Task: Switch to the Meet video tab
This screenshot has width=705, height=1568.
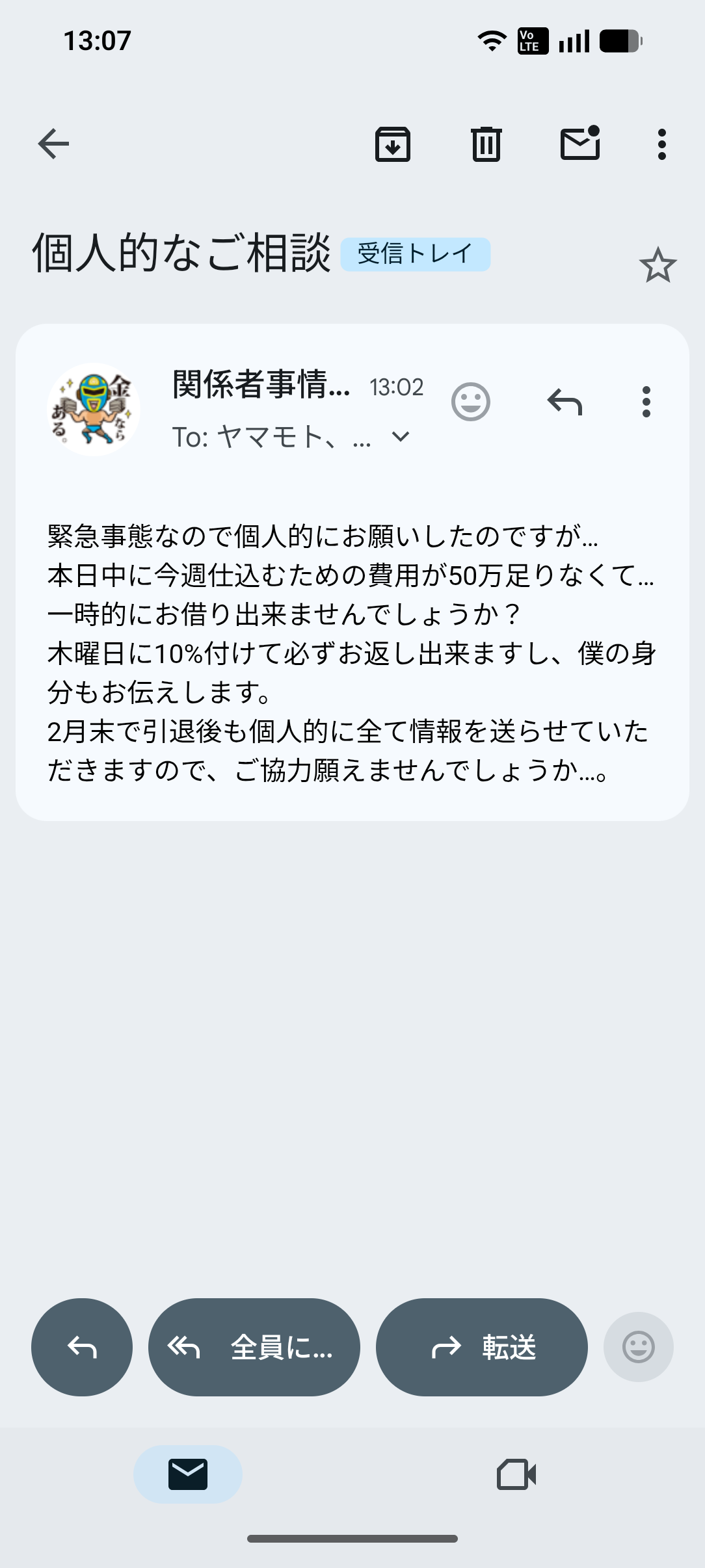Action: [516, 1474]
